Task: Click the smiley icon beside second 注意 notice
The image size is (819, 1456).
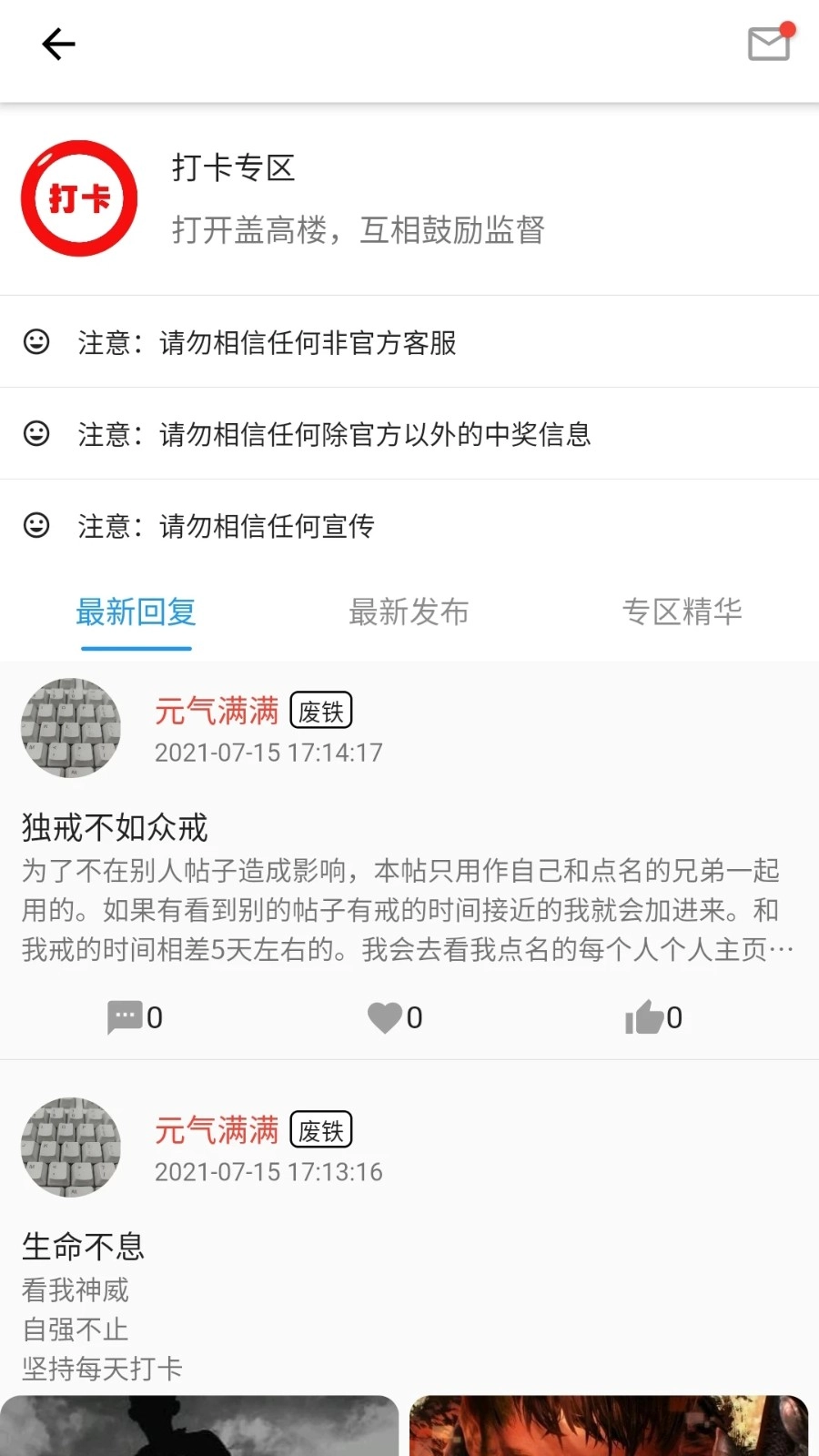Action: pyautogui.click(x=36, y=434)
